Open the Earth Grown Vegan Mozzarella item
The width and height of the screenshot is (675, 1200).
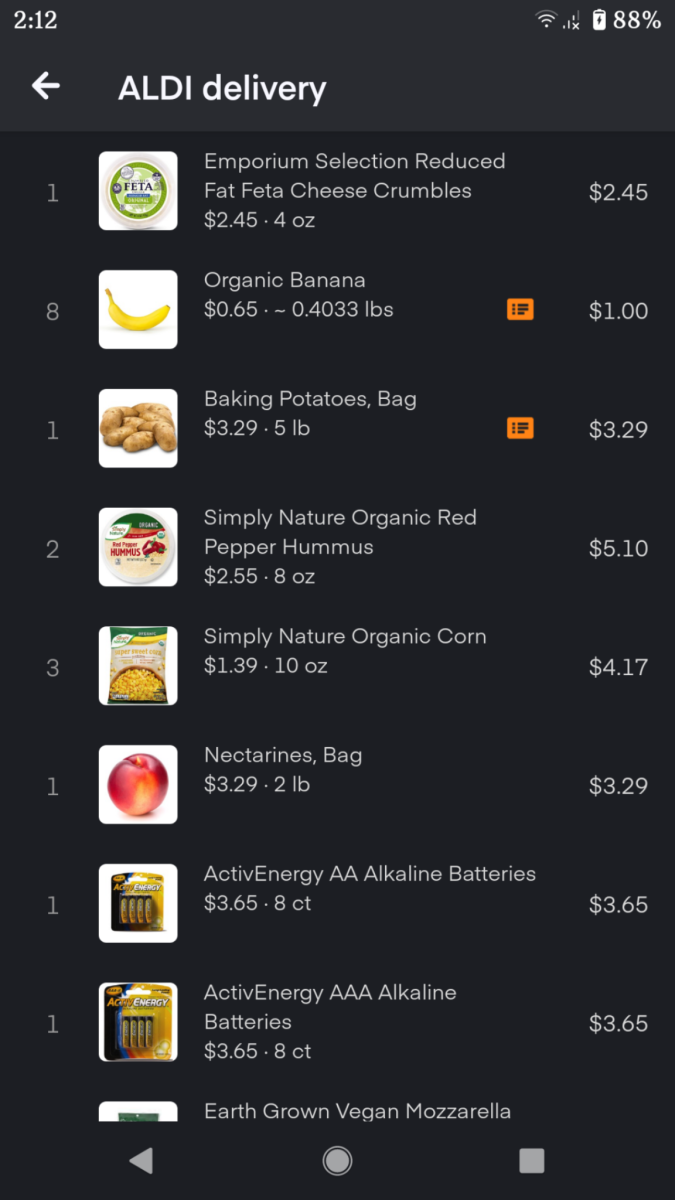(x=357, y=1111)
